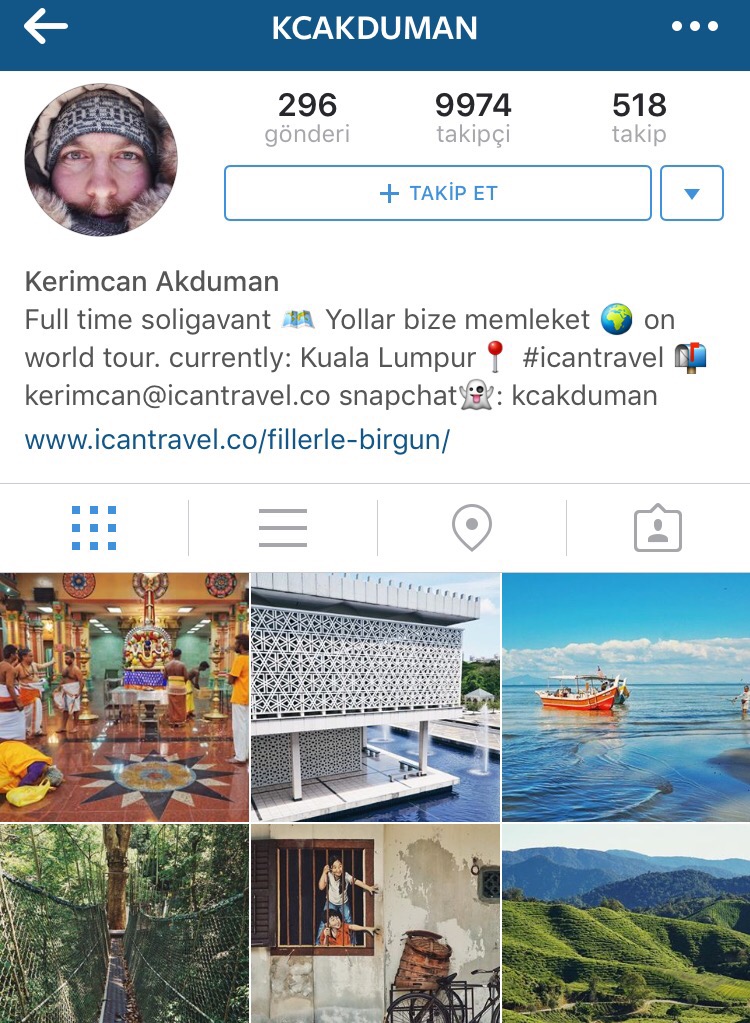Show tagged photos tab
Image resolution: width=750 pixels, height=1023 pixels.
pos(658,527)
